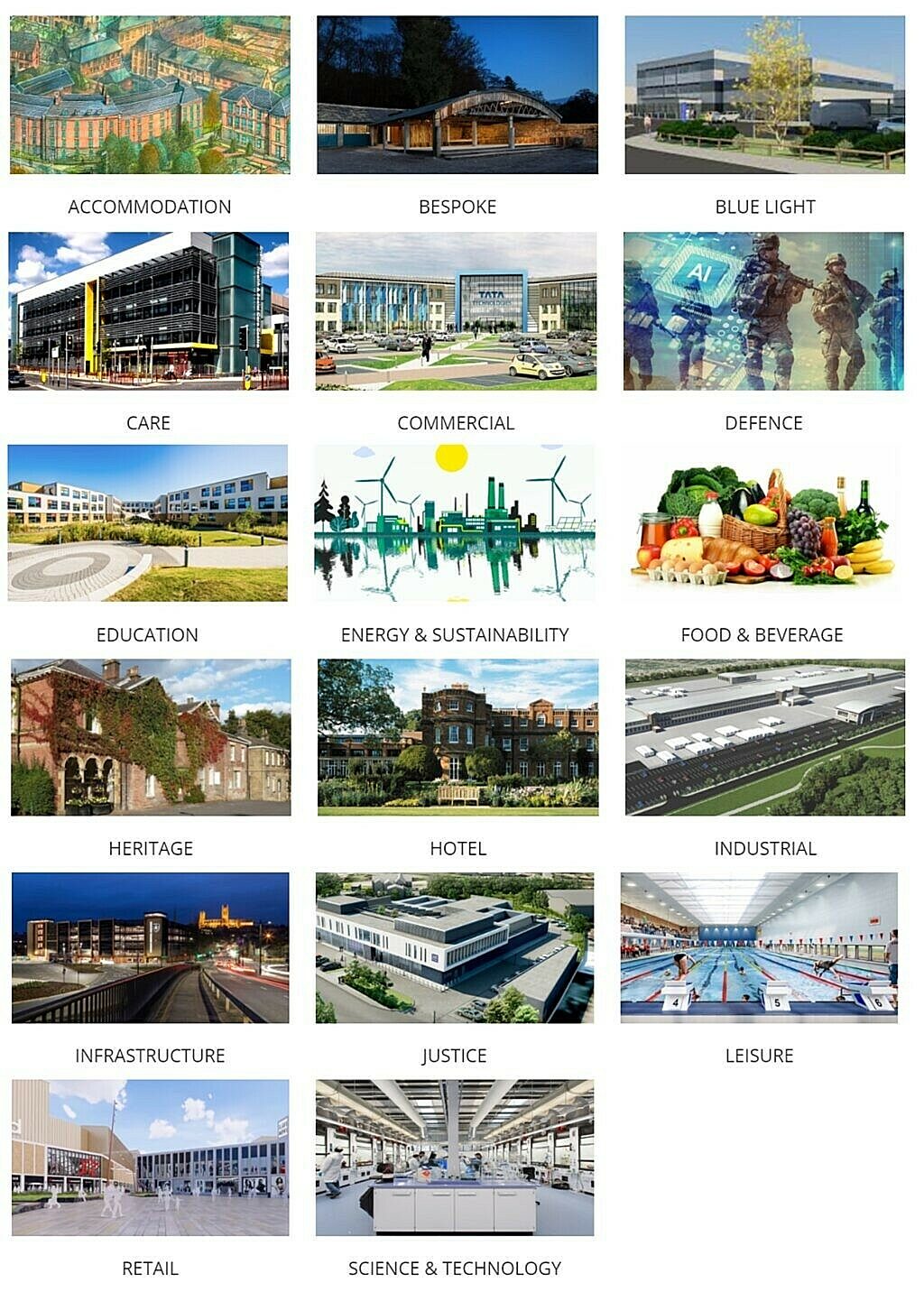View the Food & Beverage sector
This screenshot has width=924, height=1301.
[x=762, y=523]
